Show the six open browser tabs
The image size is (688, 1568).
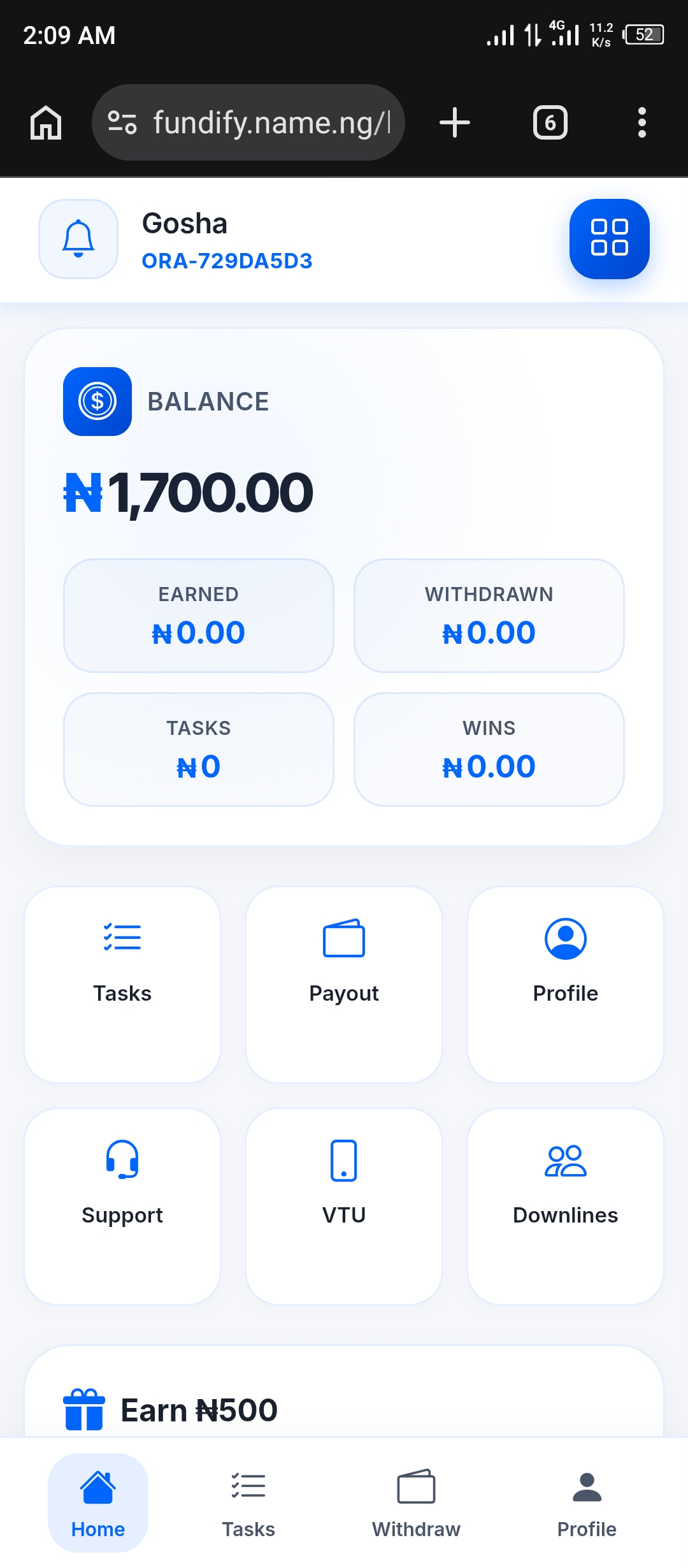(x=550, y=122)
